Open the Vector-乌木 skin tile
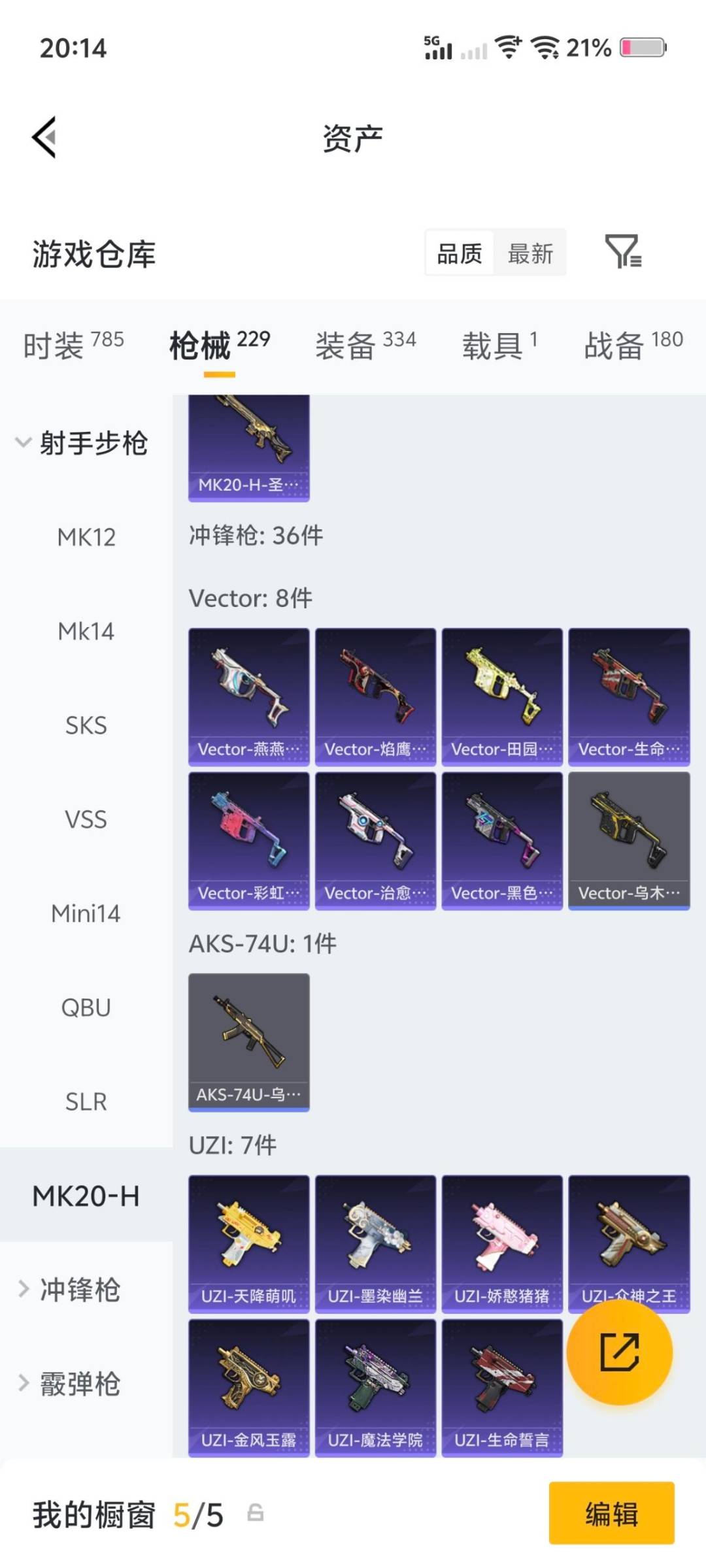The image size is (706, 1568). click(629, 840)
